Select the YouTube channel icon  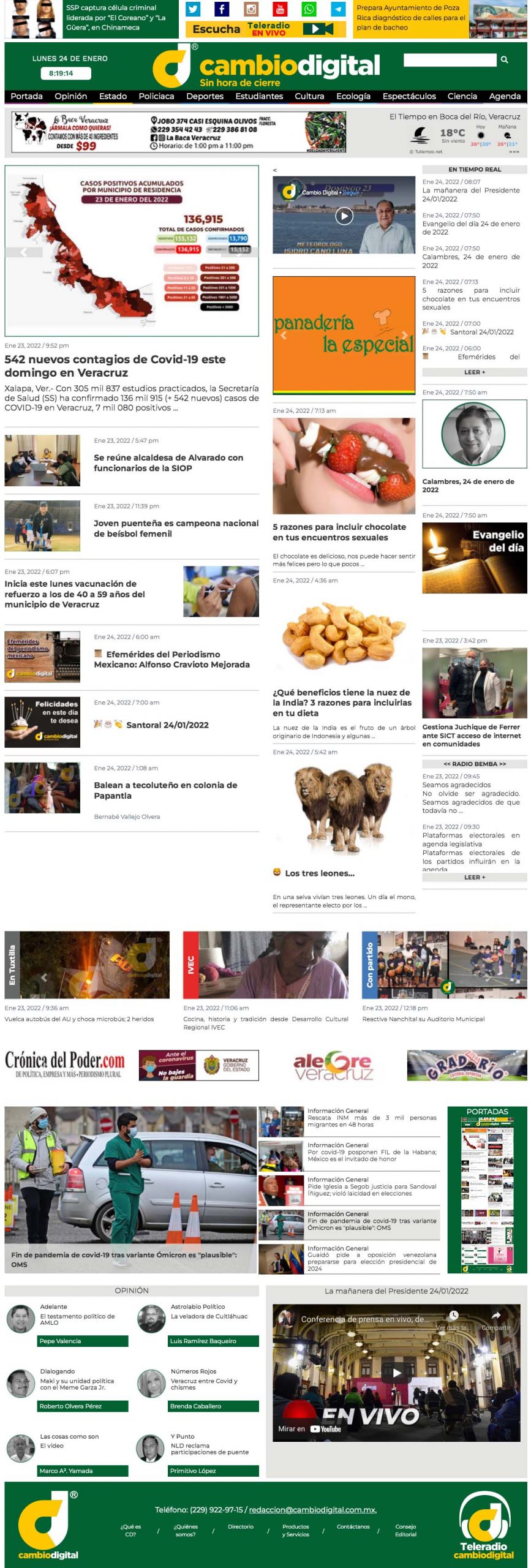279,9
